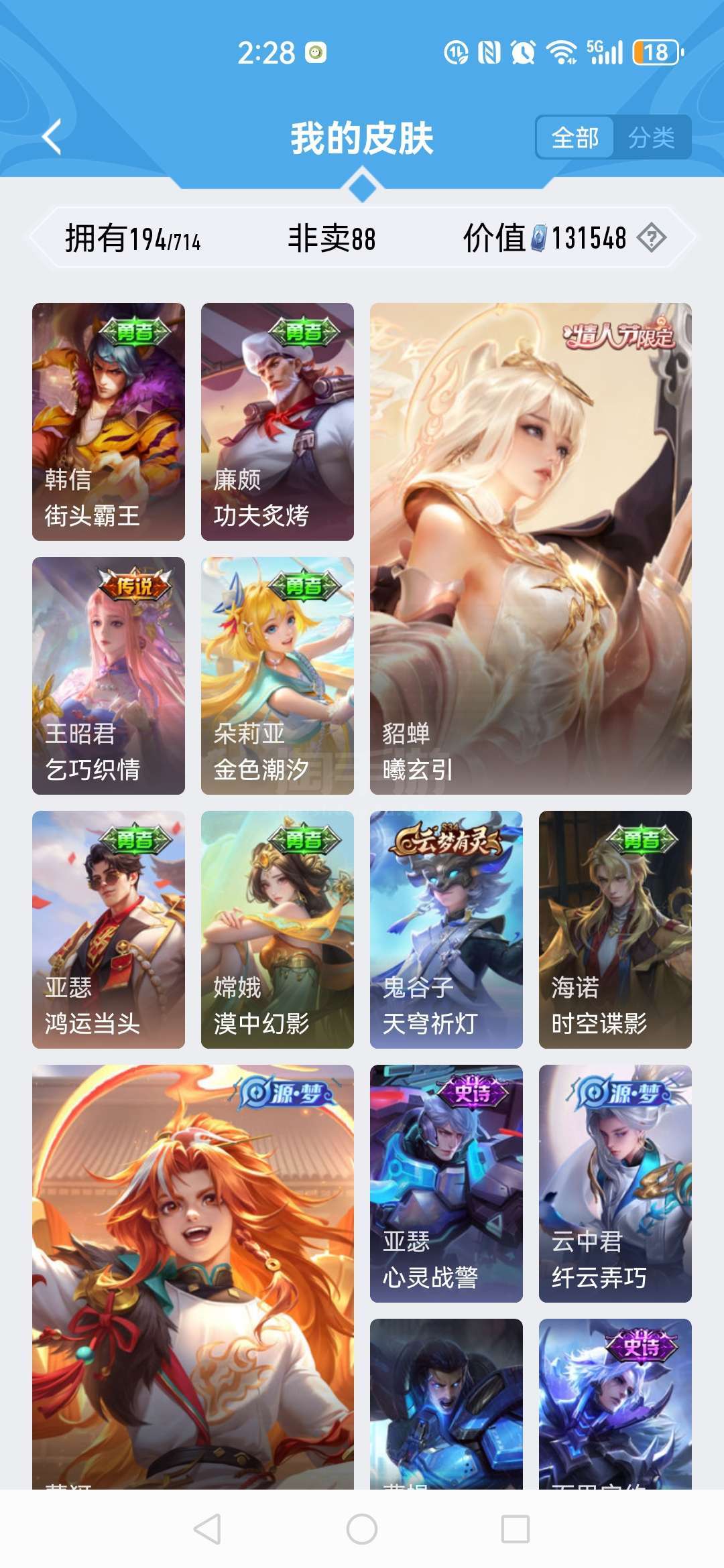
Task: Go back using the top-left arrow
Action: click(52, 137)
